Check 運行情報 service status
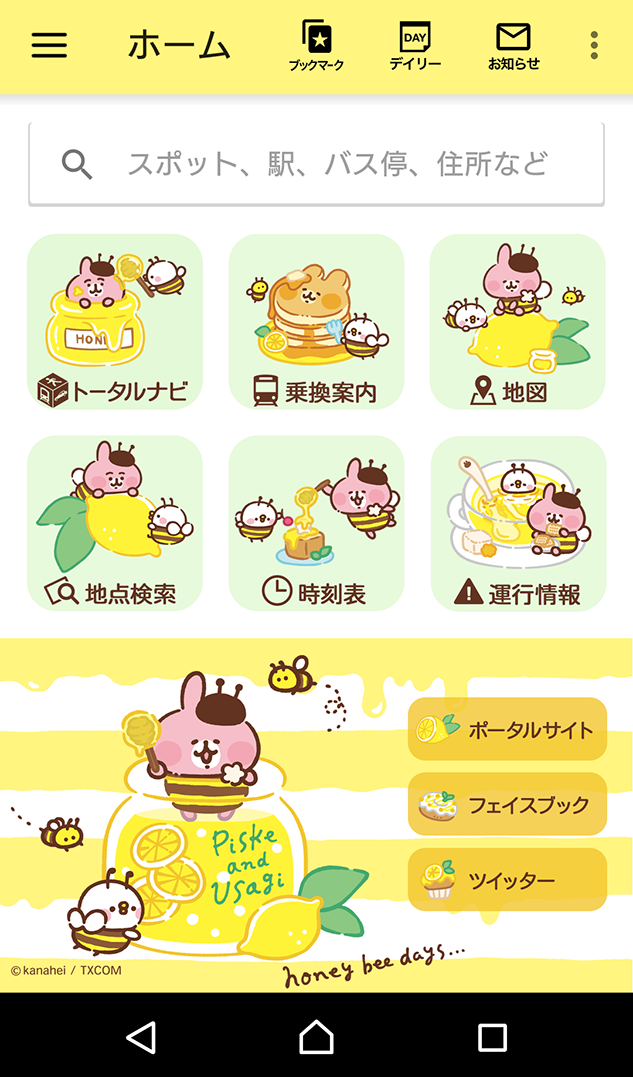 tap(518, 523)
